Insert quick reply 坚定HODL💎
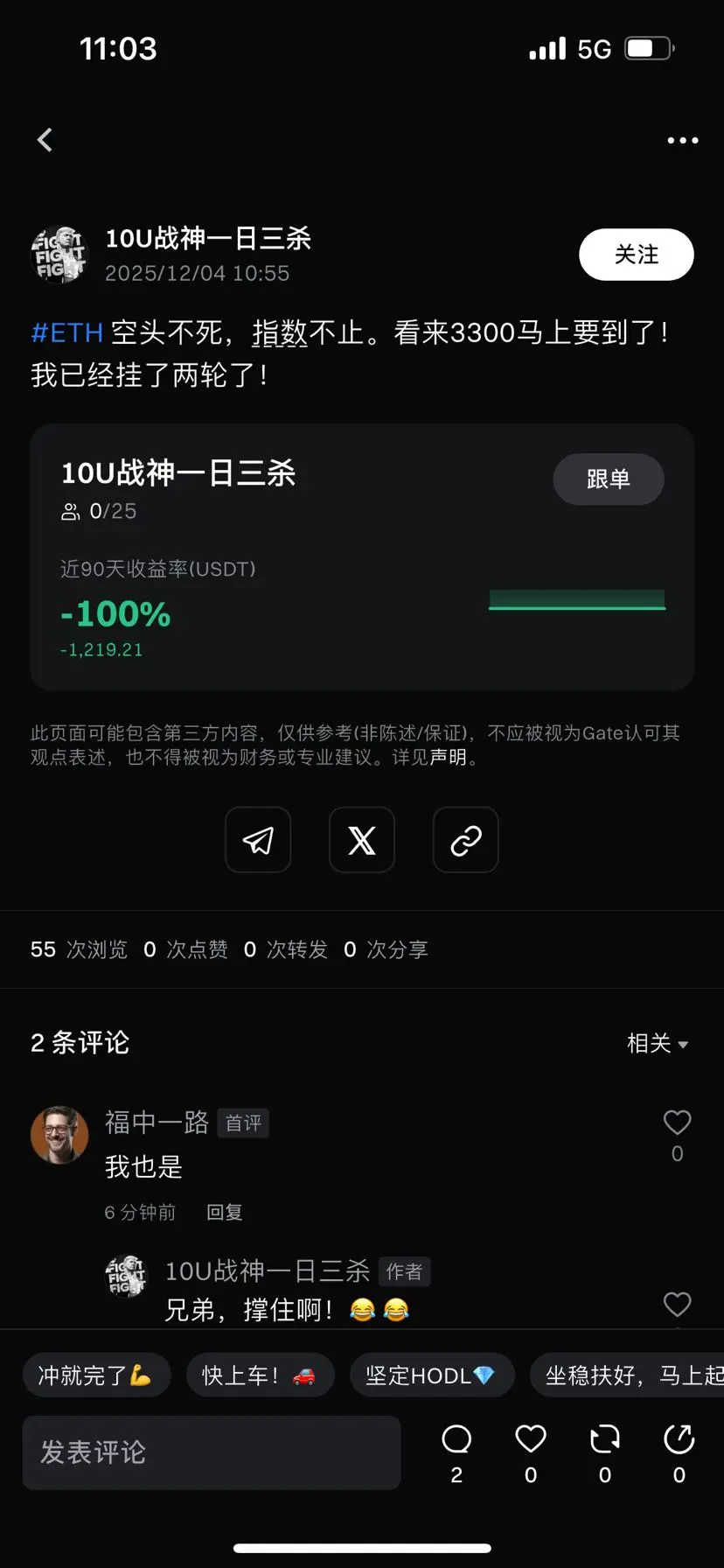 pyautogui.click(x=432, y=1375)
